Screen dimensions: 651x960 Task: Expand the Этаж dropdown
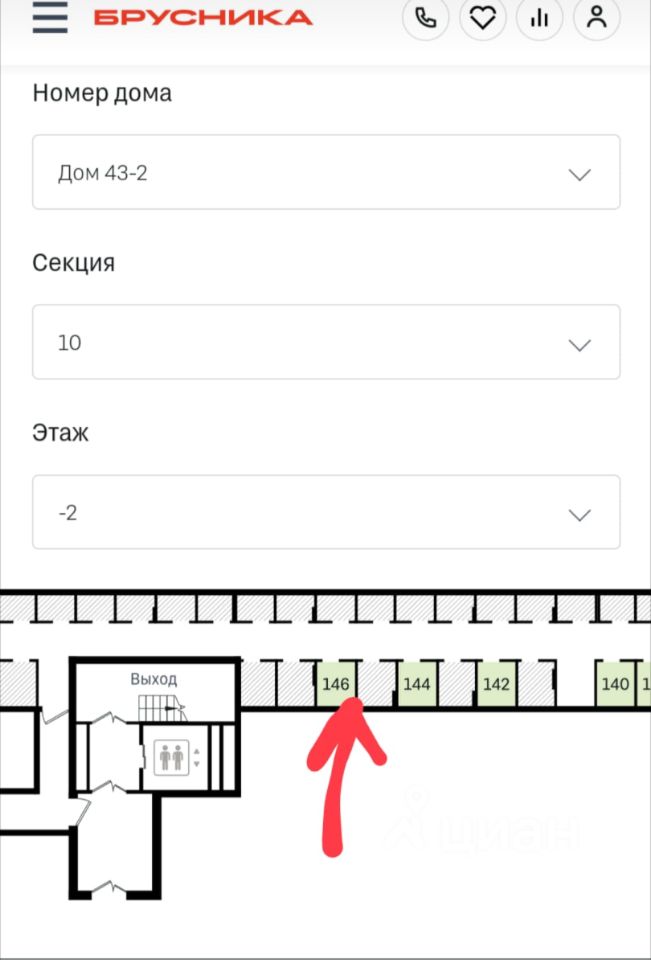(326, 513)
